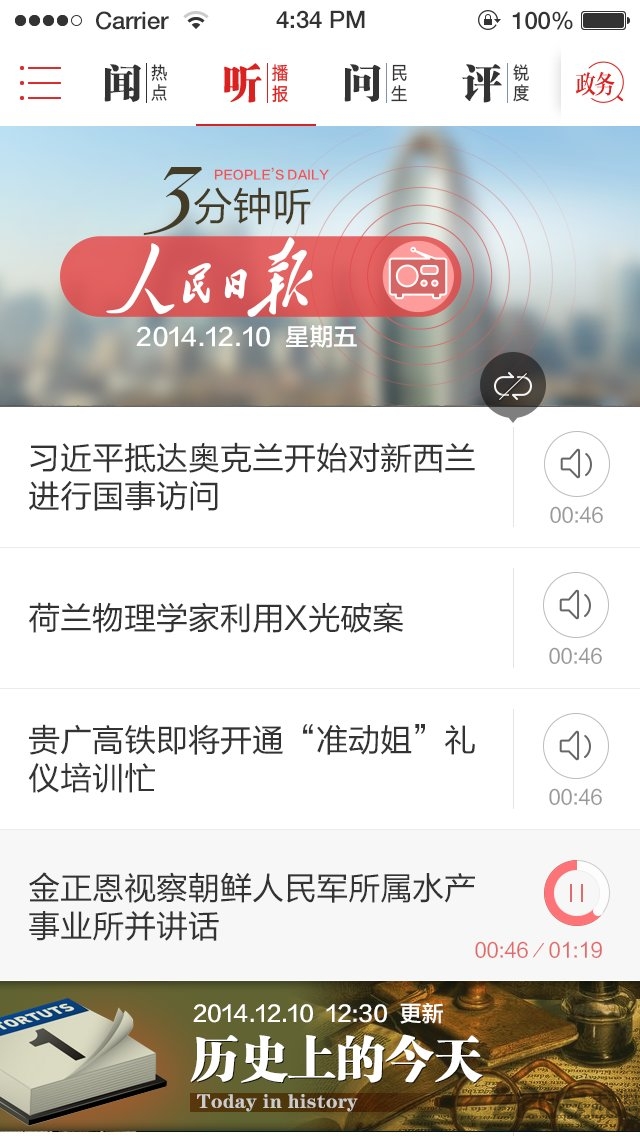
Task: Toggle the loop playback icon
Action: (513, 385)
